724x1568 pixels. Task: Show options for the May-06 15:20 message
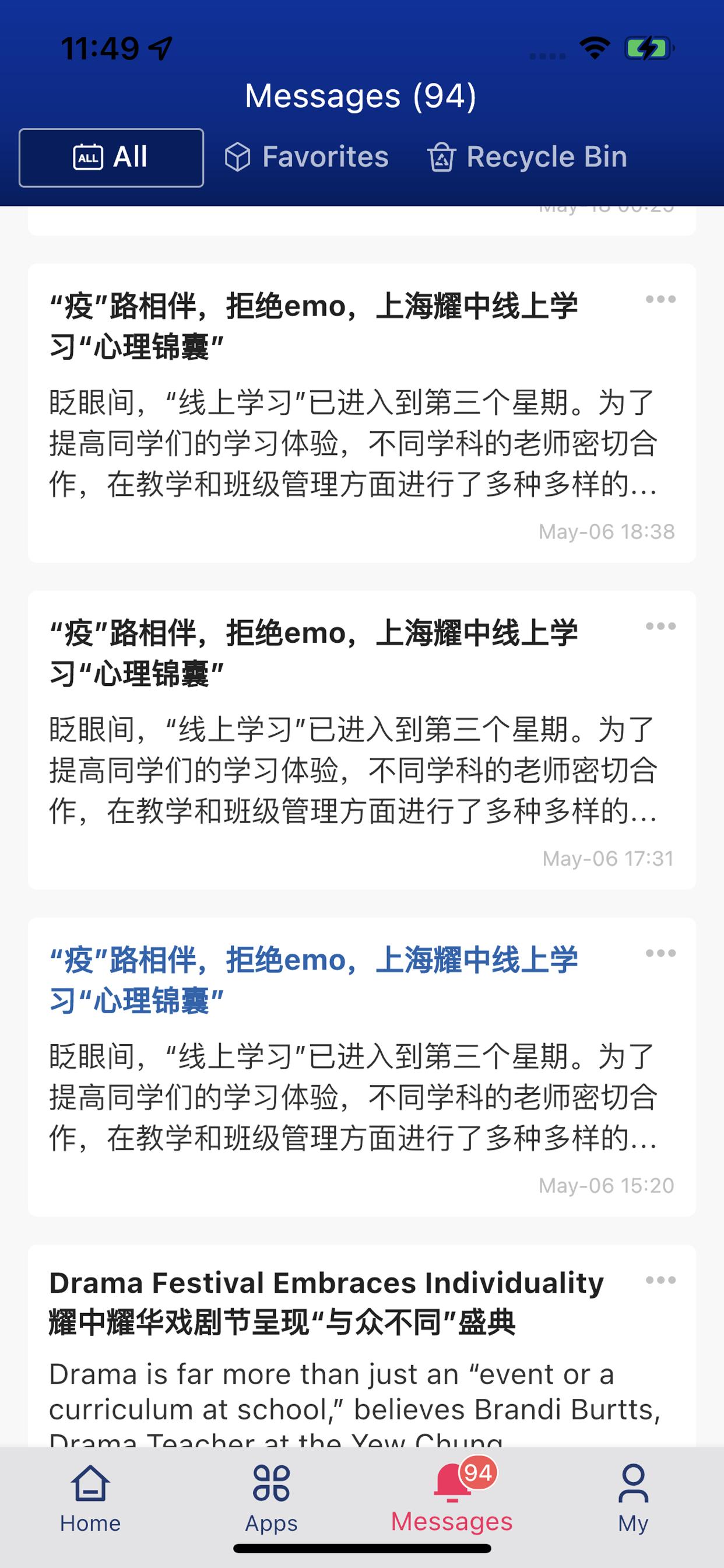(660, 953)
